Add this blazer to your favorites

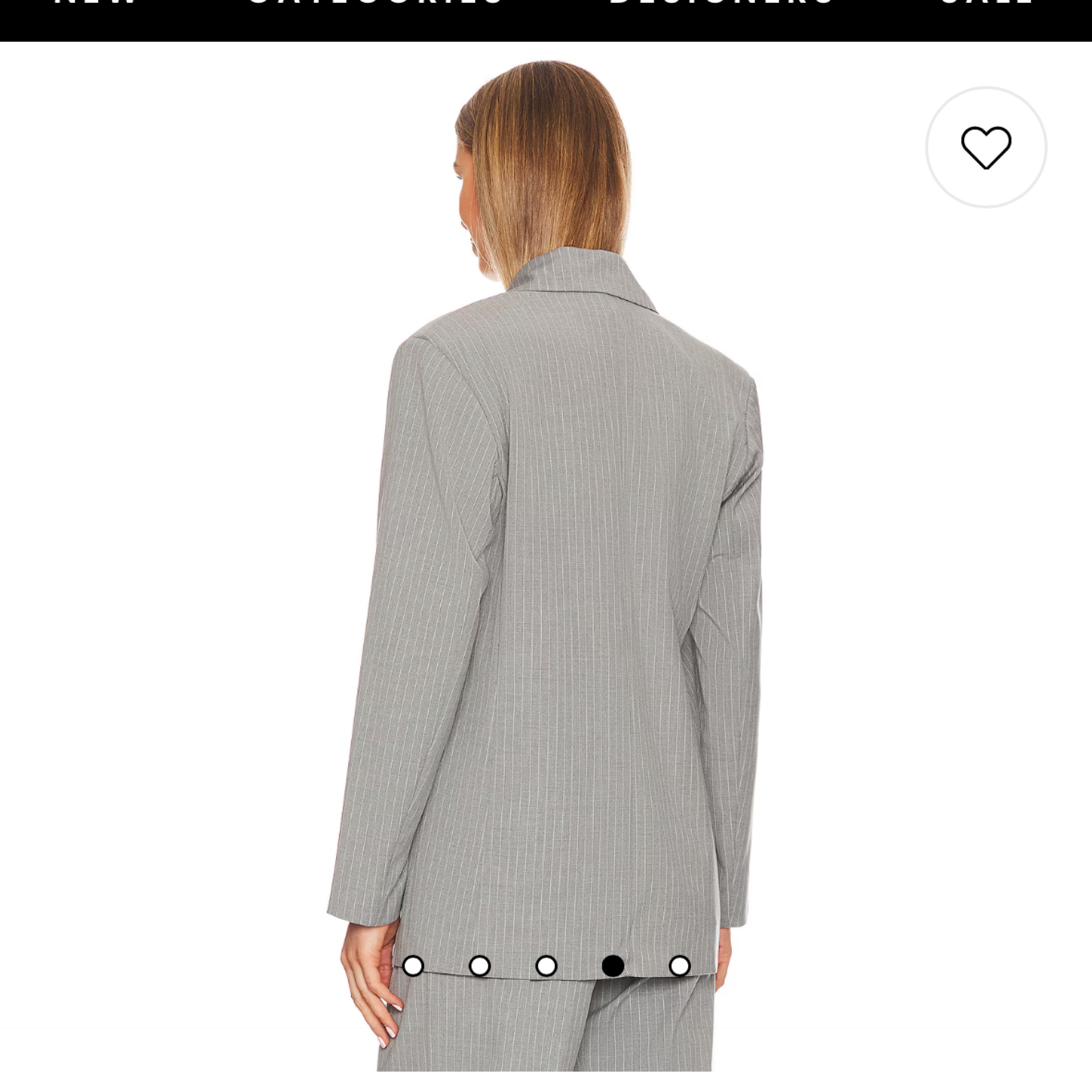(986, 148)
